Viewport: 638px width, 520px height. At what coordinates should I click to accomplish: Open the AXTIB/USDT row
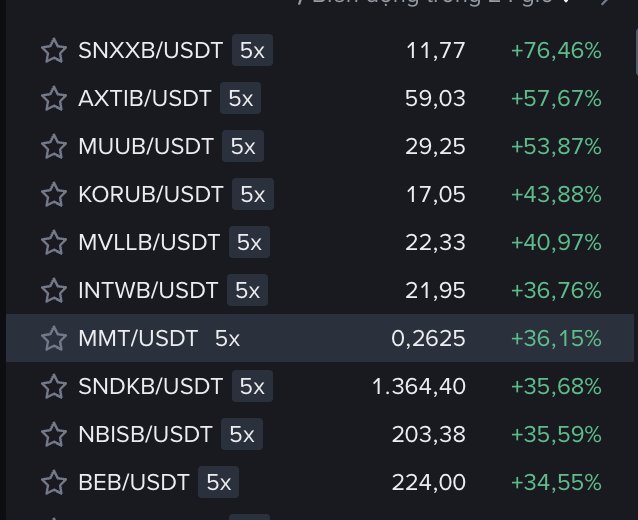320,98
